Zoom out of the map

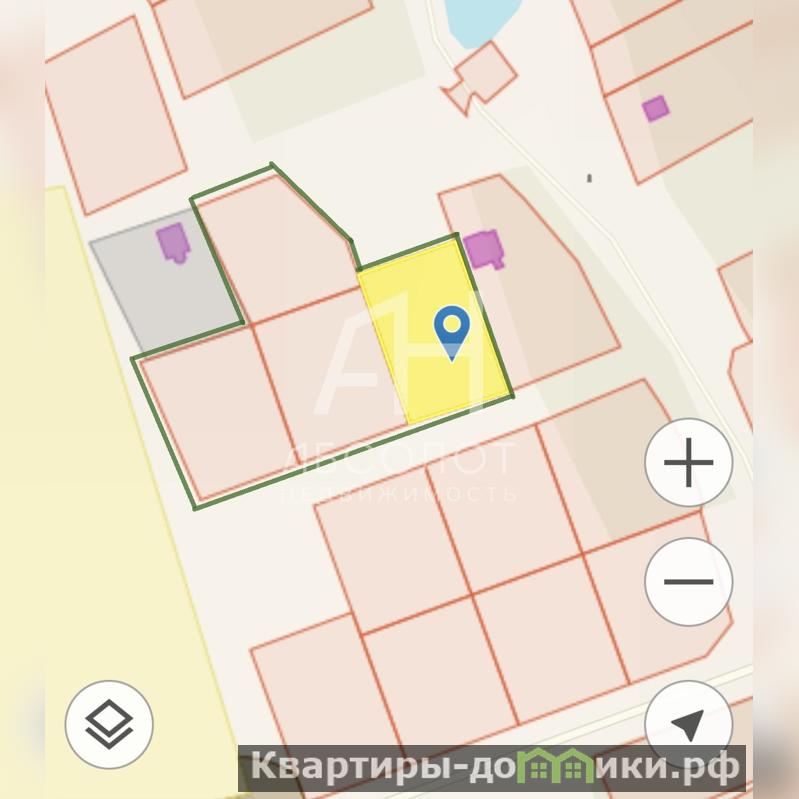click(689, 581)
